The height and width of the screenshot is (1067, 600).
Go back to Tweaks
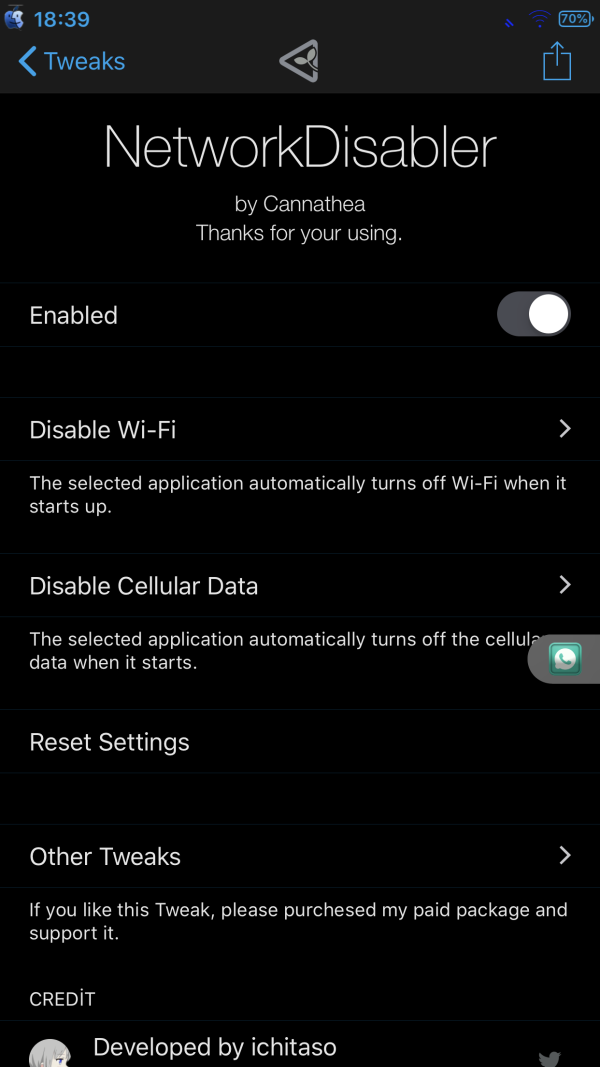pos(72,61)
